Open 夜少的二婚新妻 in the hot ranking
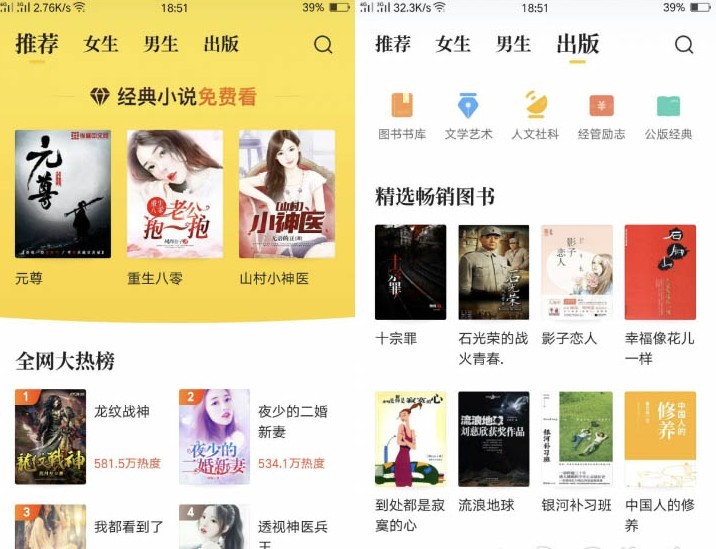Viewport: 716px width, 549px height. coord(214,437)
